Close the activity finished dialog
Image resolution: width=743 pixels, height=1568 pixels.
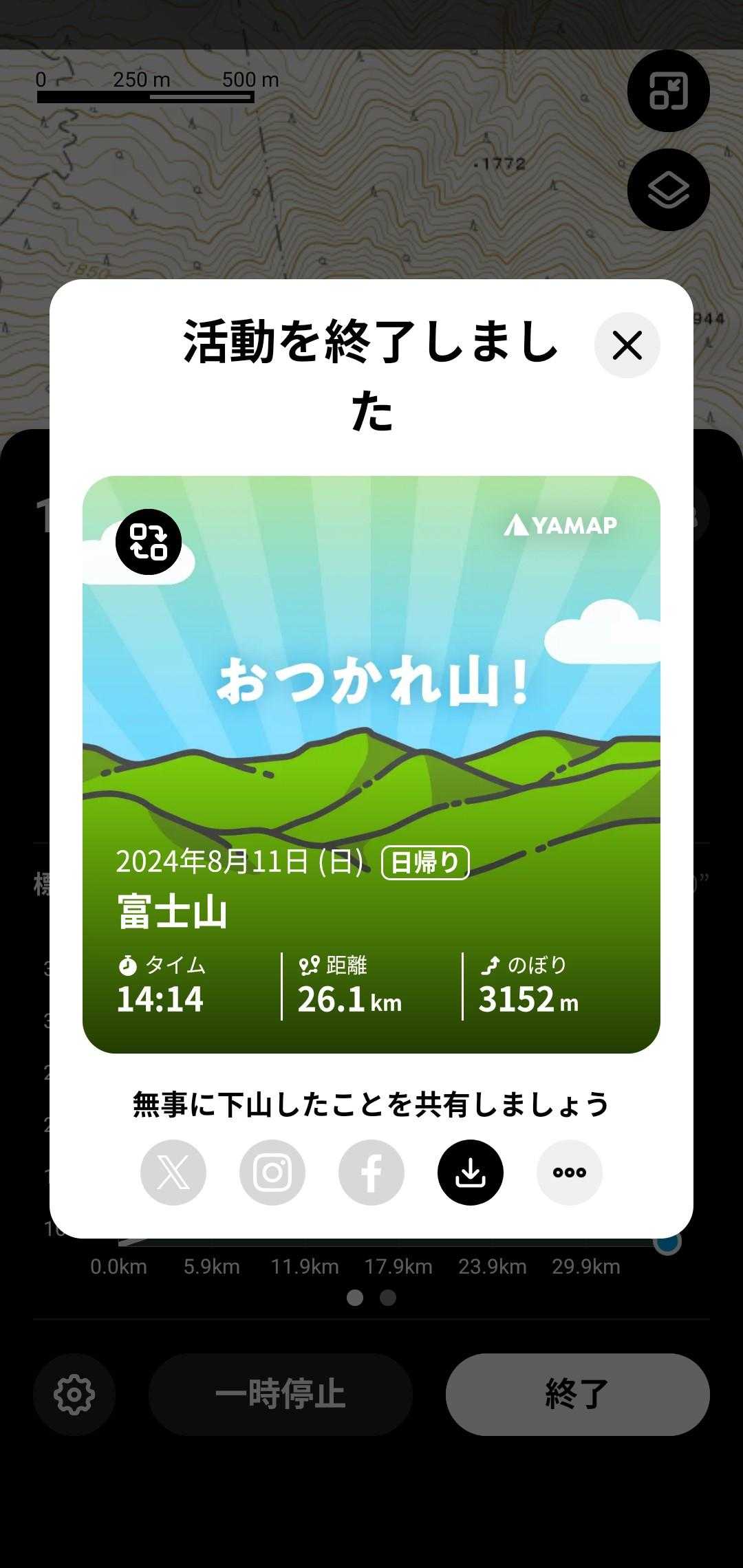pyautogui.click(x=627, y=345)
